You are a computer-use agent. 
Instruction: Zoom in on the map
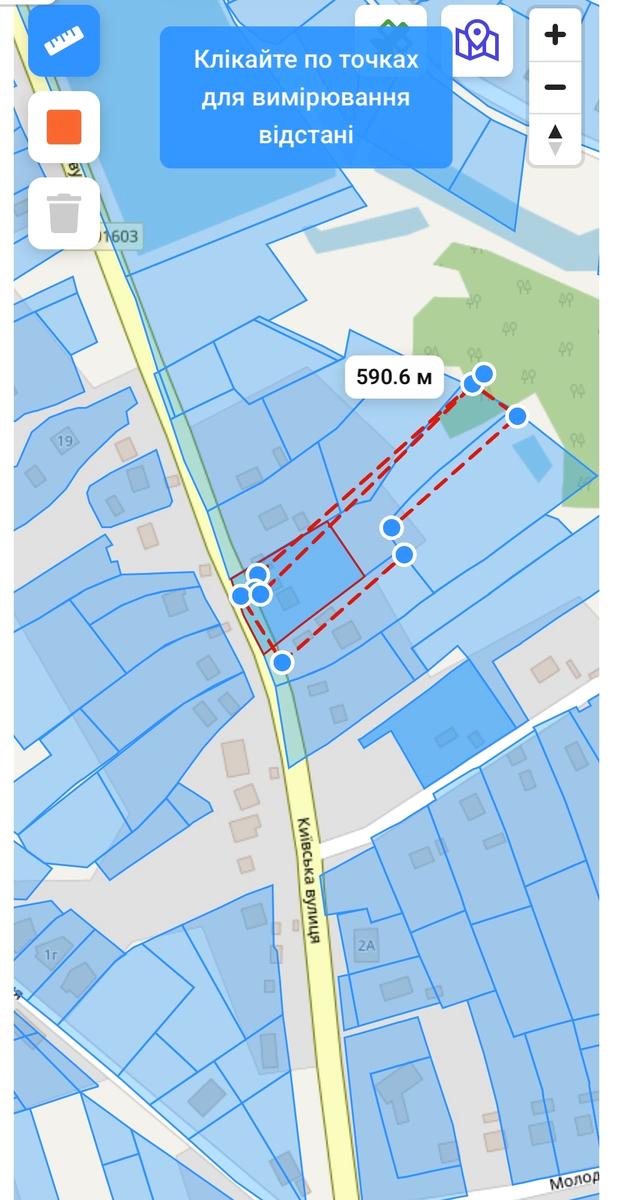pos(555,35)
